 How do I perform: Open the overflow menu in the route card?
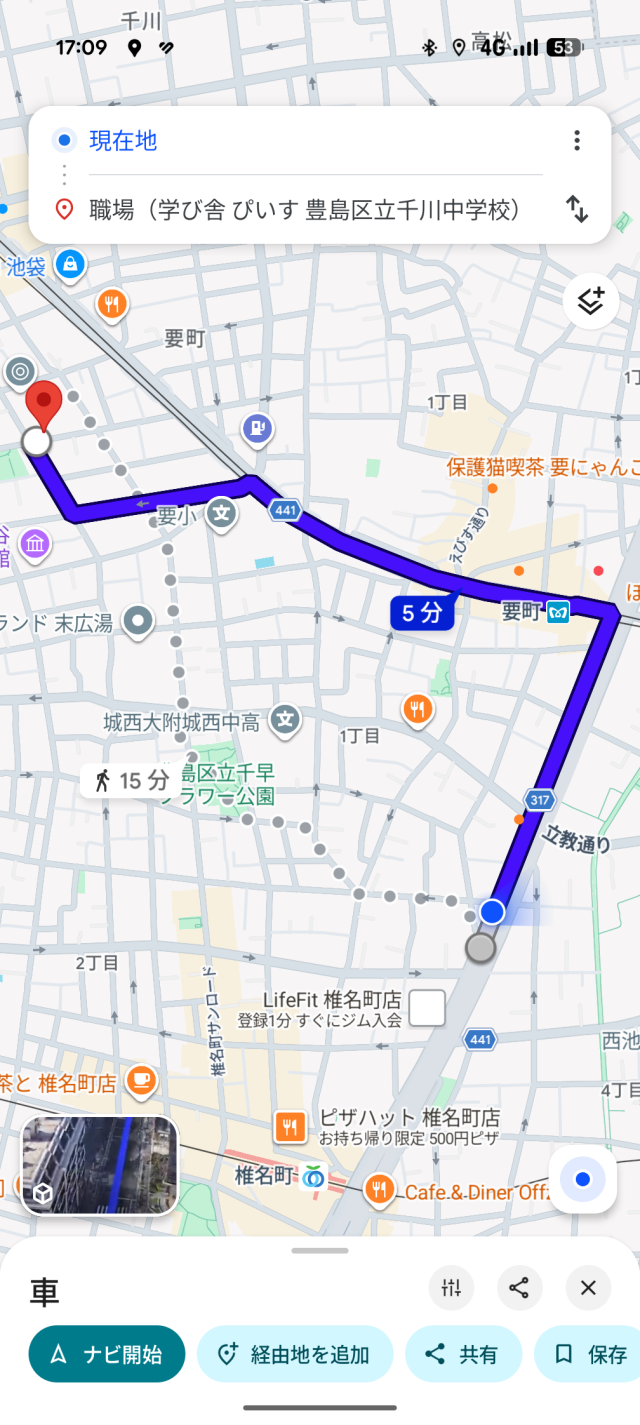click(577, 141)
